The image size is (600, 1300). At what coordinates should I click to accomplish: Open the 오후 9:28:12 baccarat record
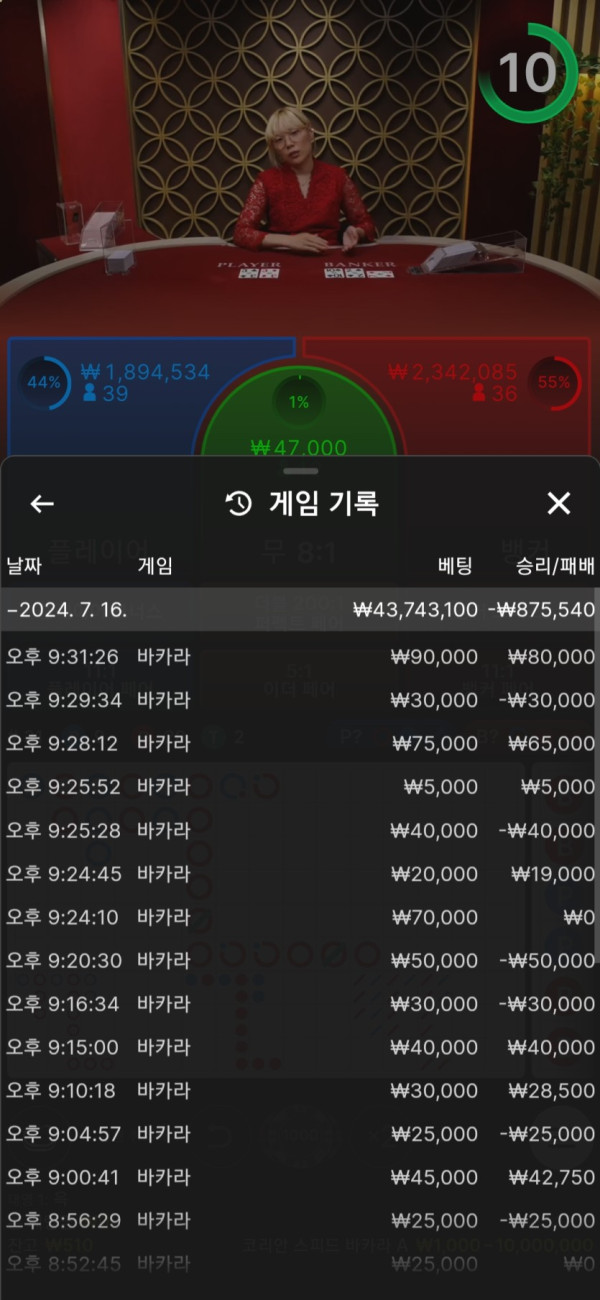pyautogui.click(x=300, y=743)
